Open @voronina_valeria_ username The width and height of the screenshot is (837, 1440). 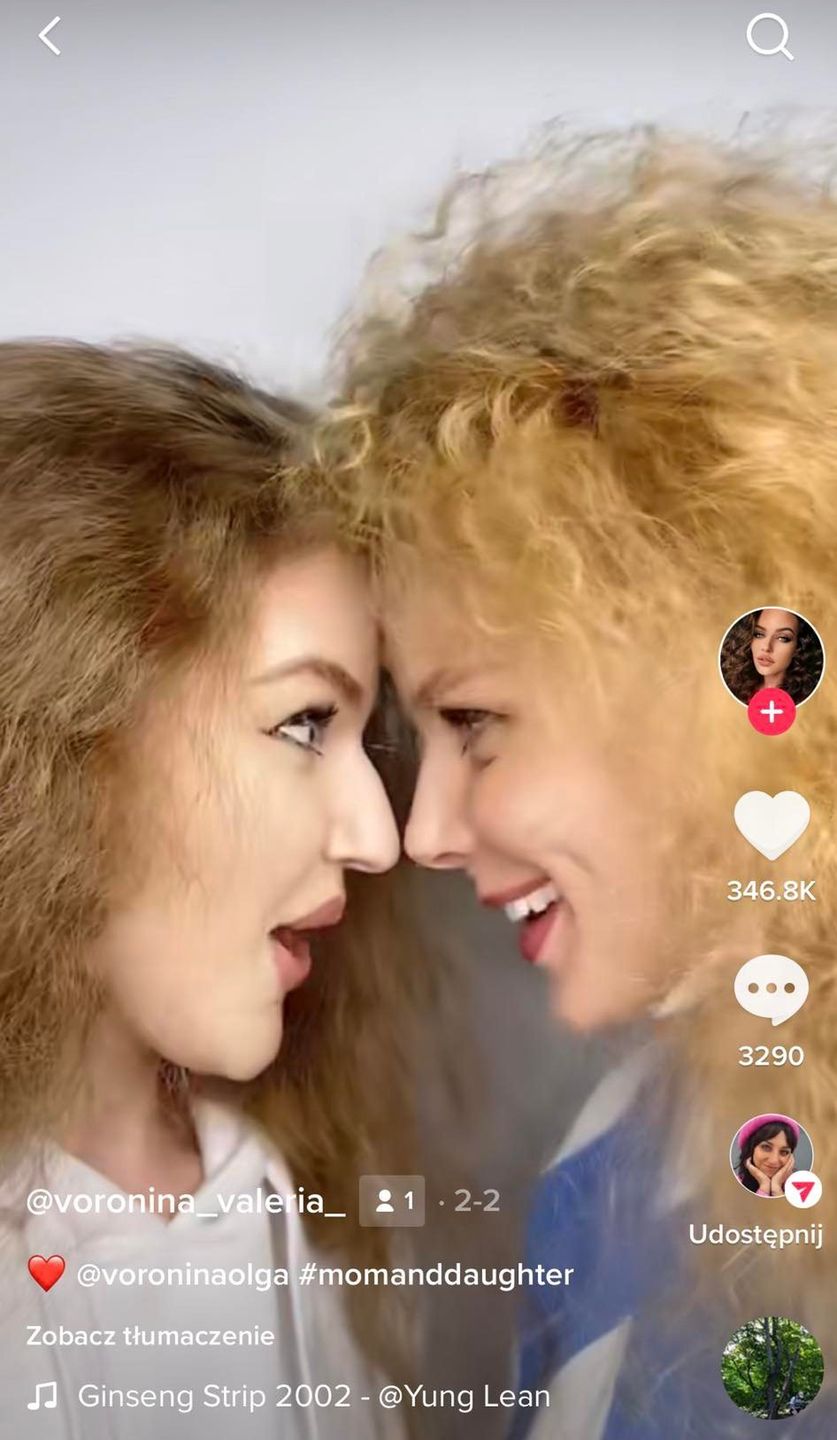pyautogui.click(x=186, y=1201)
